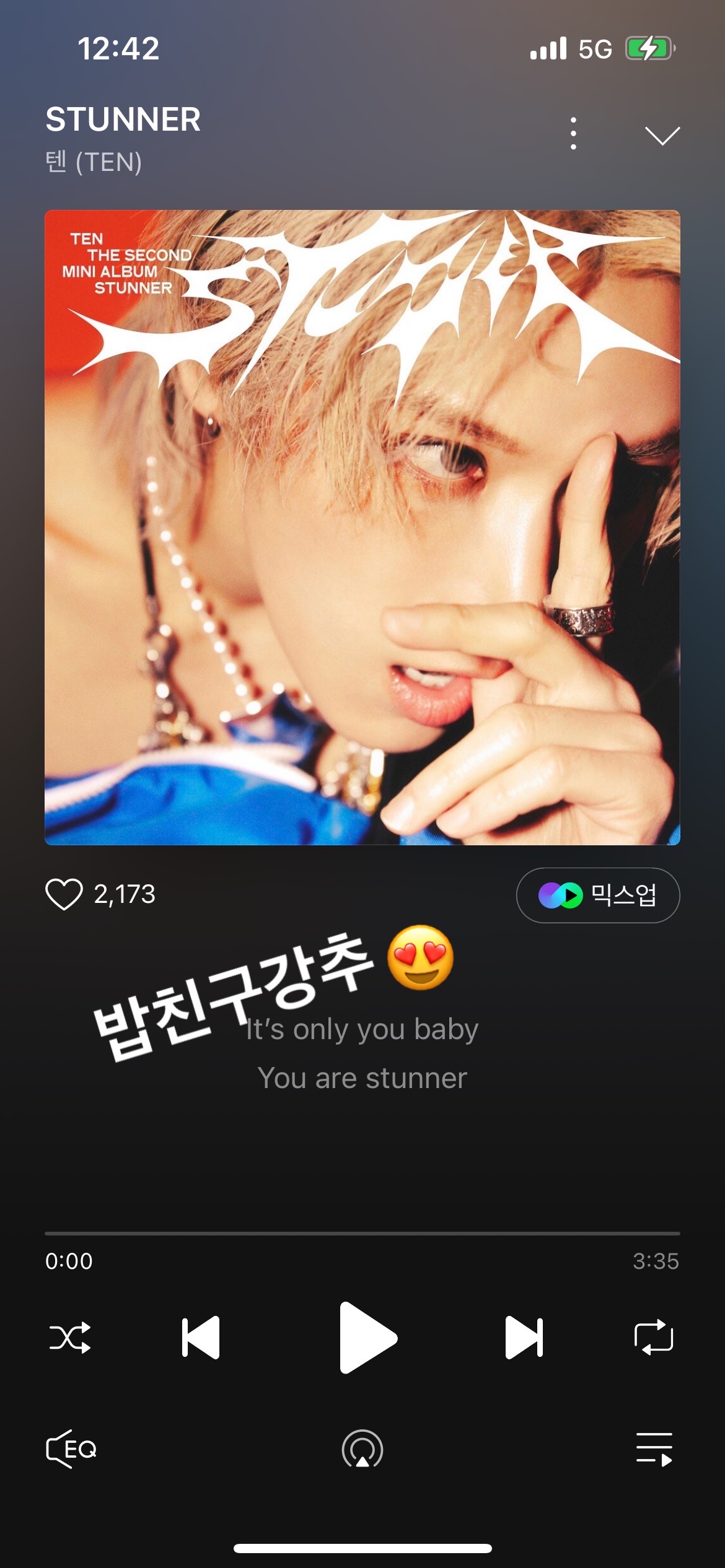Viewport: 725px width, 1568px height.
Task: Collapse the player with the down chevron
Action: pyautogui.click(x=662, y=135)
